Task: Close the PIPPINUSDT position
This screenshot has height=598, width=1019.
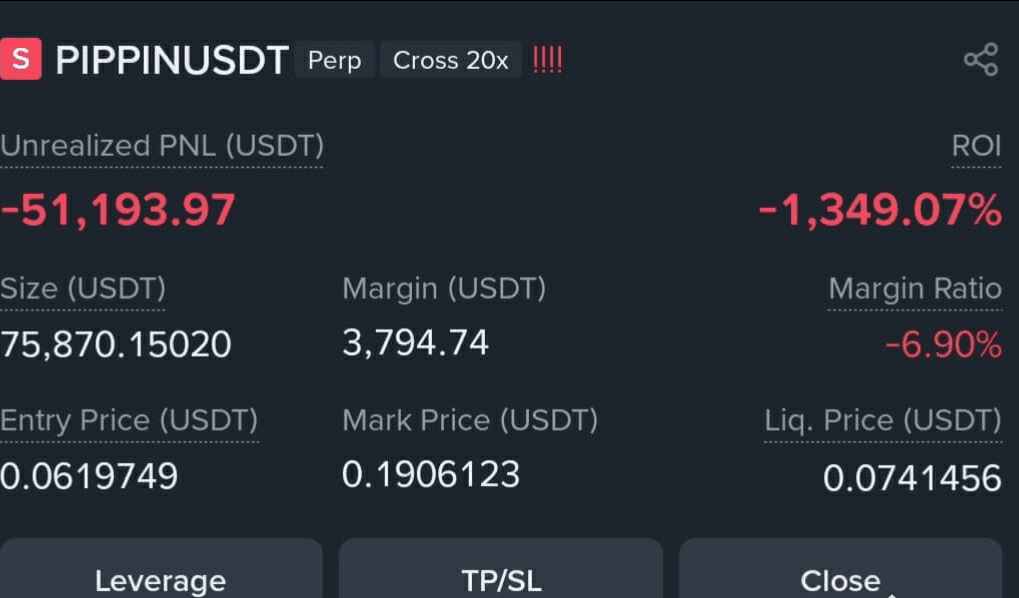Action: (840, 569)
